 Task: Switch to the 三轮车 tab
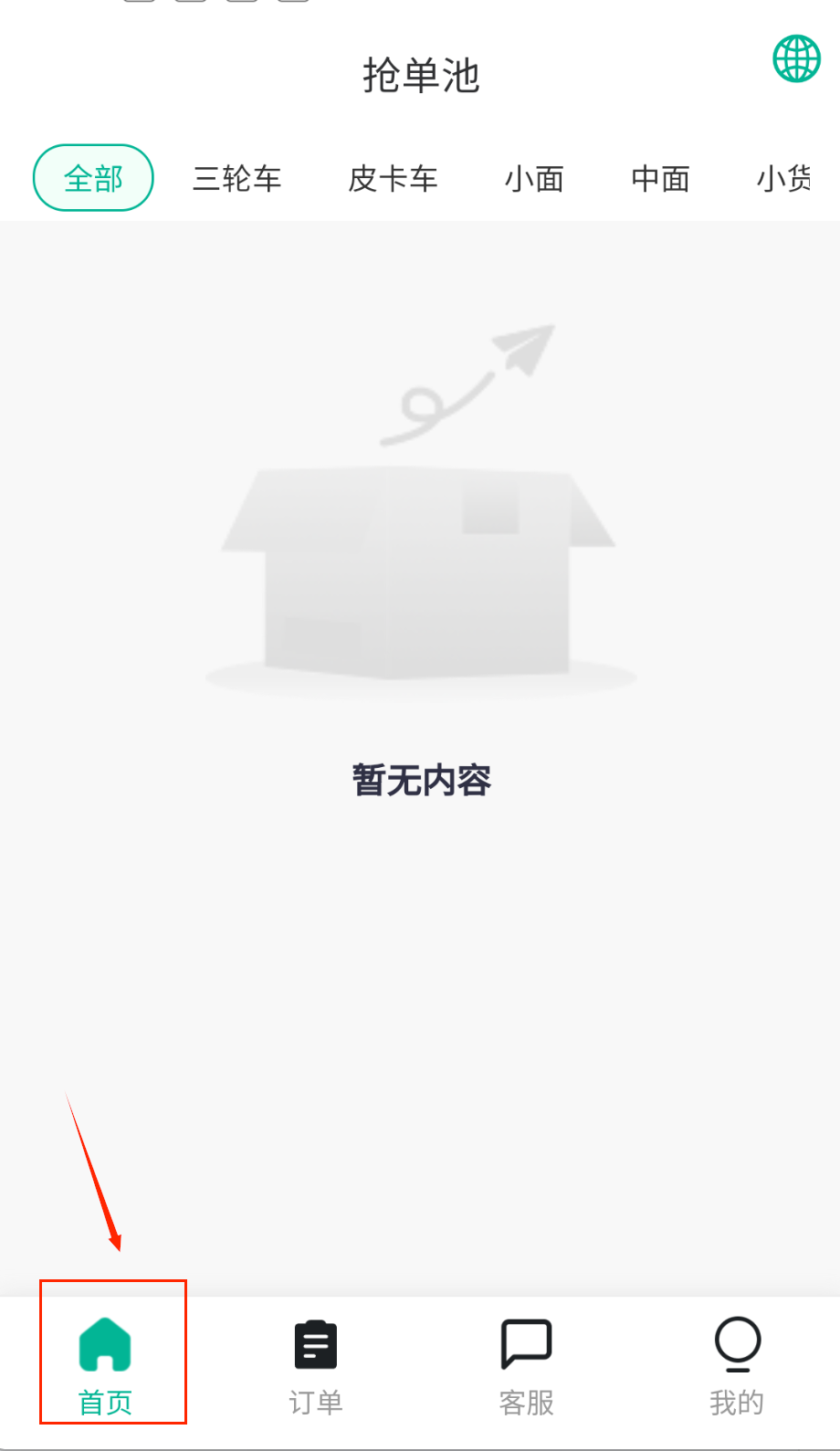pyautogui.click(x=236, y=179)
